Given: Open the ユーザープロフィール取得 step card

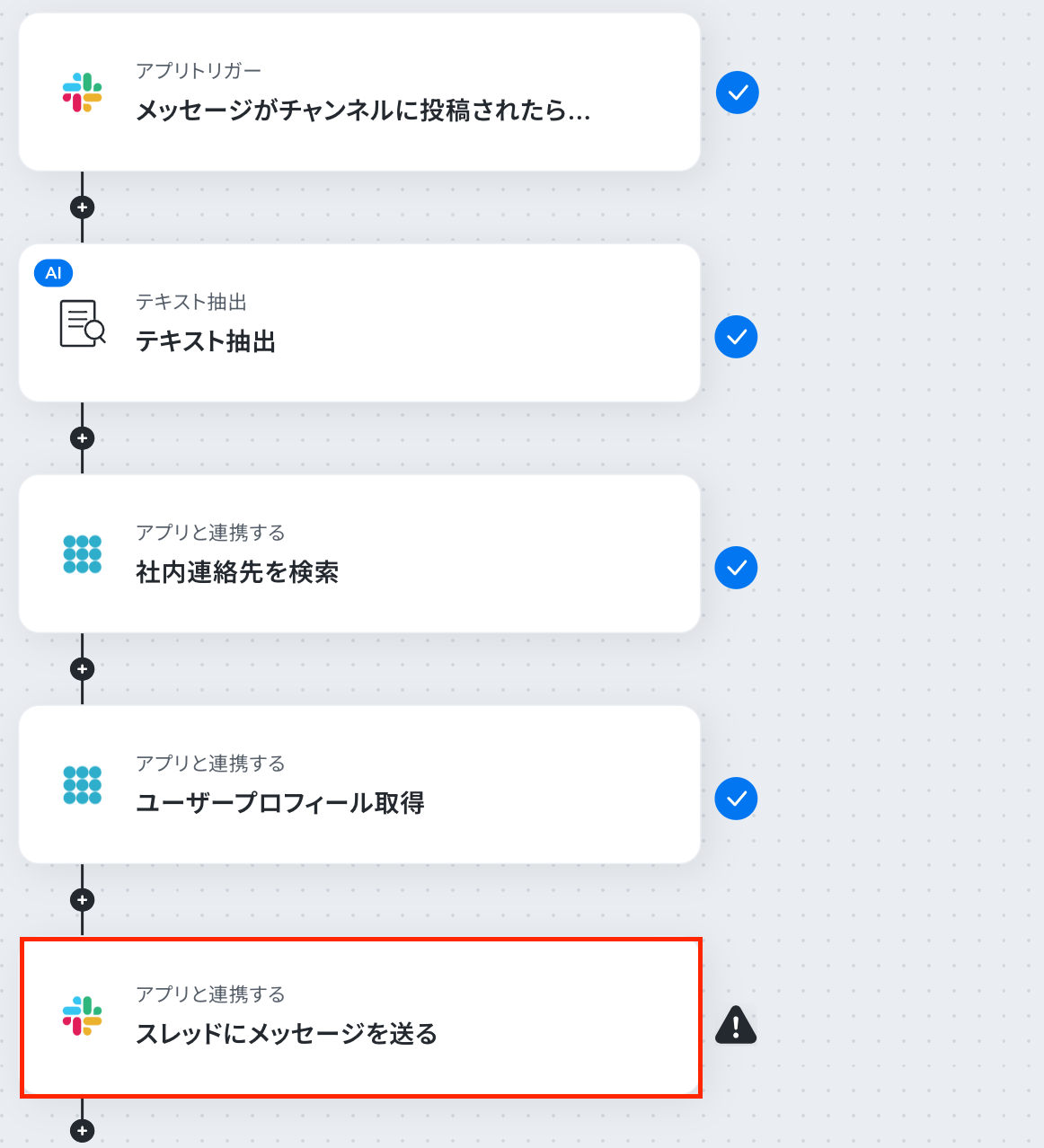Looking at the screenshot, I should (359, 785).
